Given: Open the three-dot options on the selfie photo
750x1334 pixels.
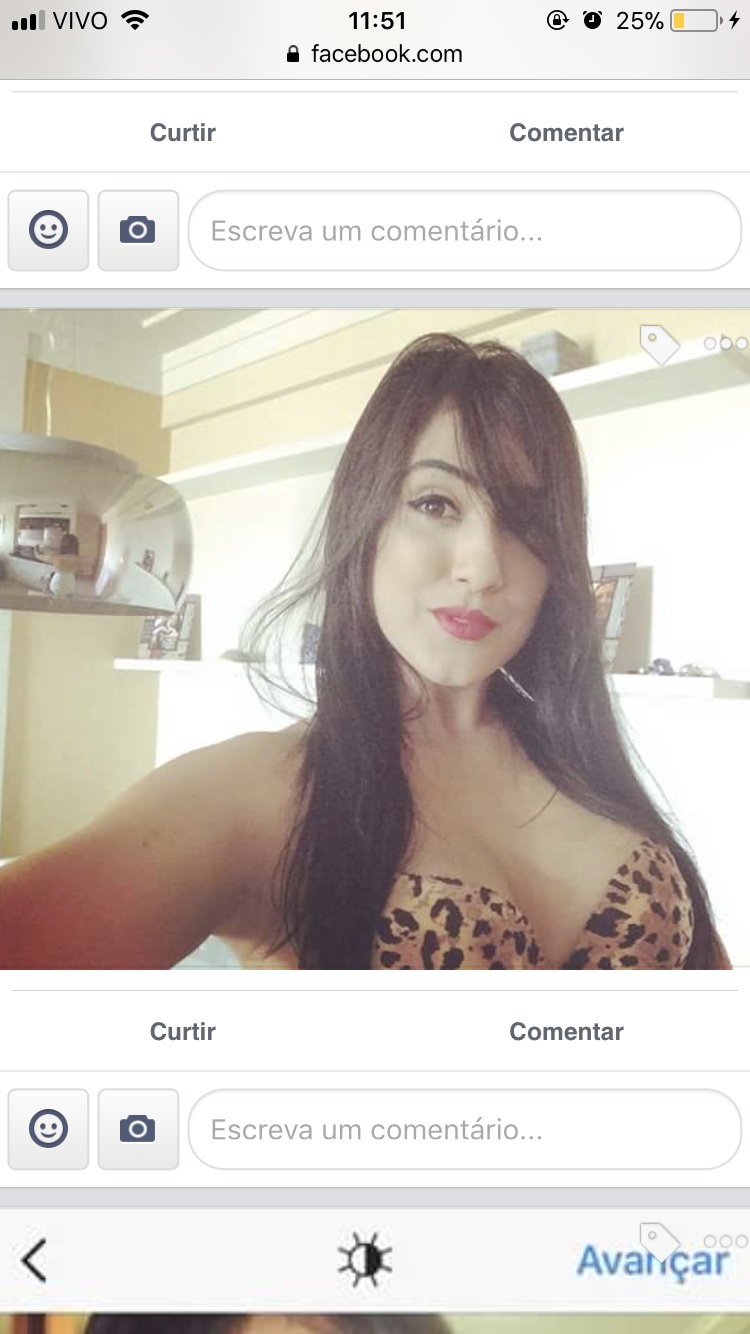Looking at the screenshot, I should click(725, 343).
